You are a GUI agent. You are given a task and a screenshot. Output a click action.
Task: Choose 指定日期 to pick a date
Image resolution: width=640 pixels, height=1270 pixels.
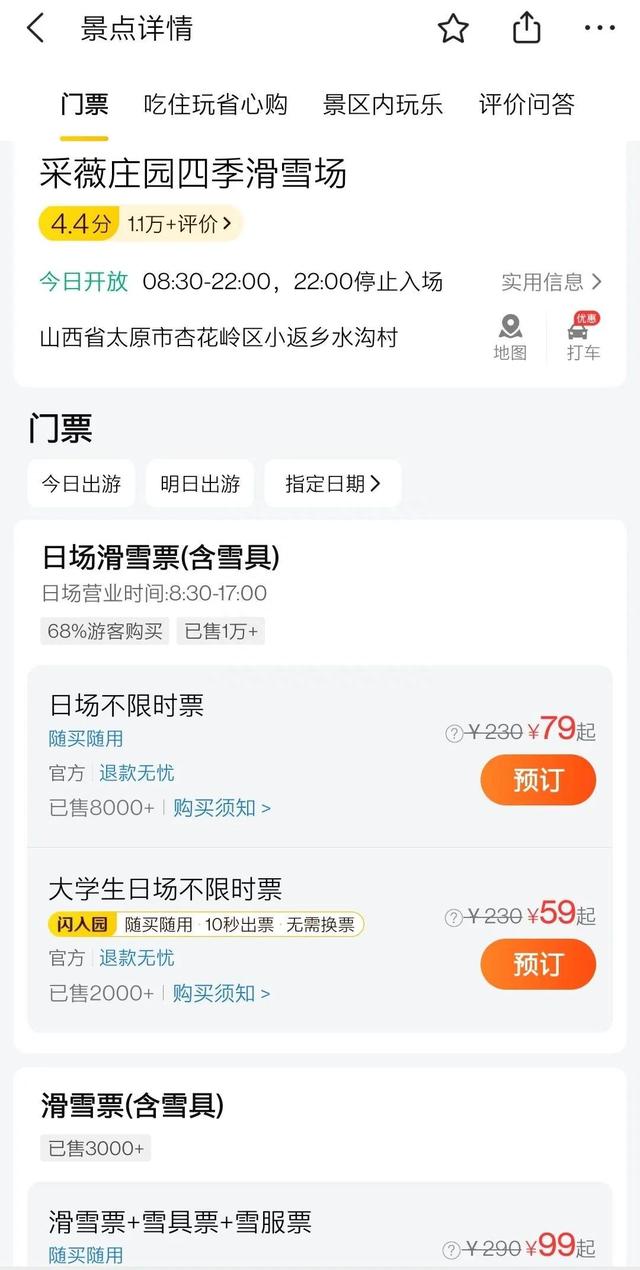(333, 484)
